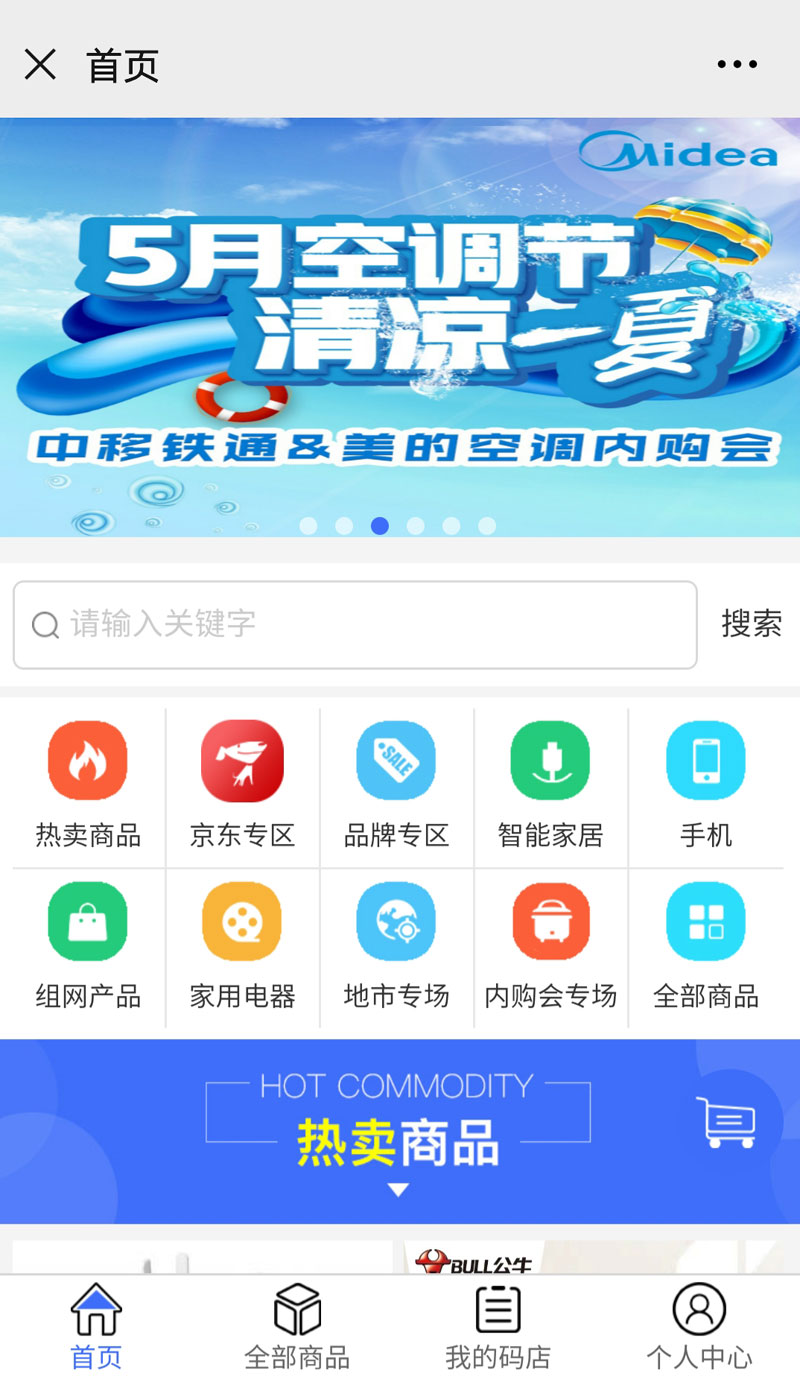
Task: Open the more options menu at top right
Action: 737,63
